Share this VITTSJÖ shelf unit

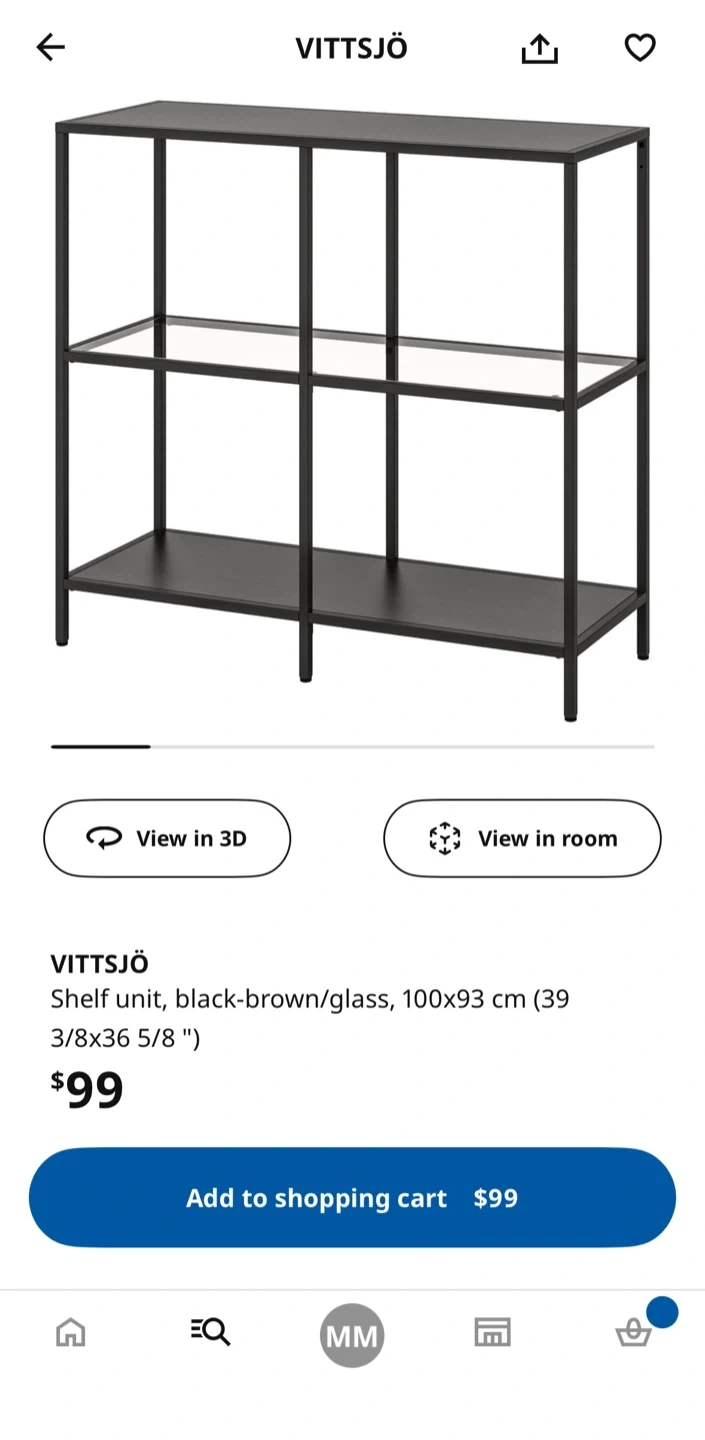539,48
